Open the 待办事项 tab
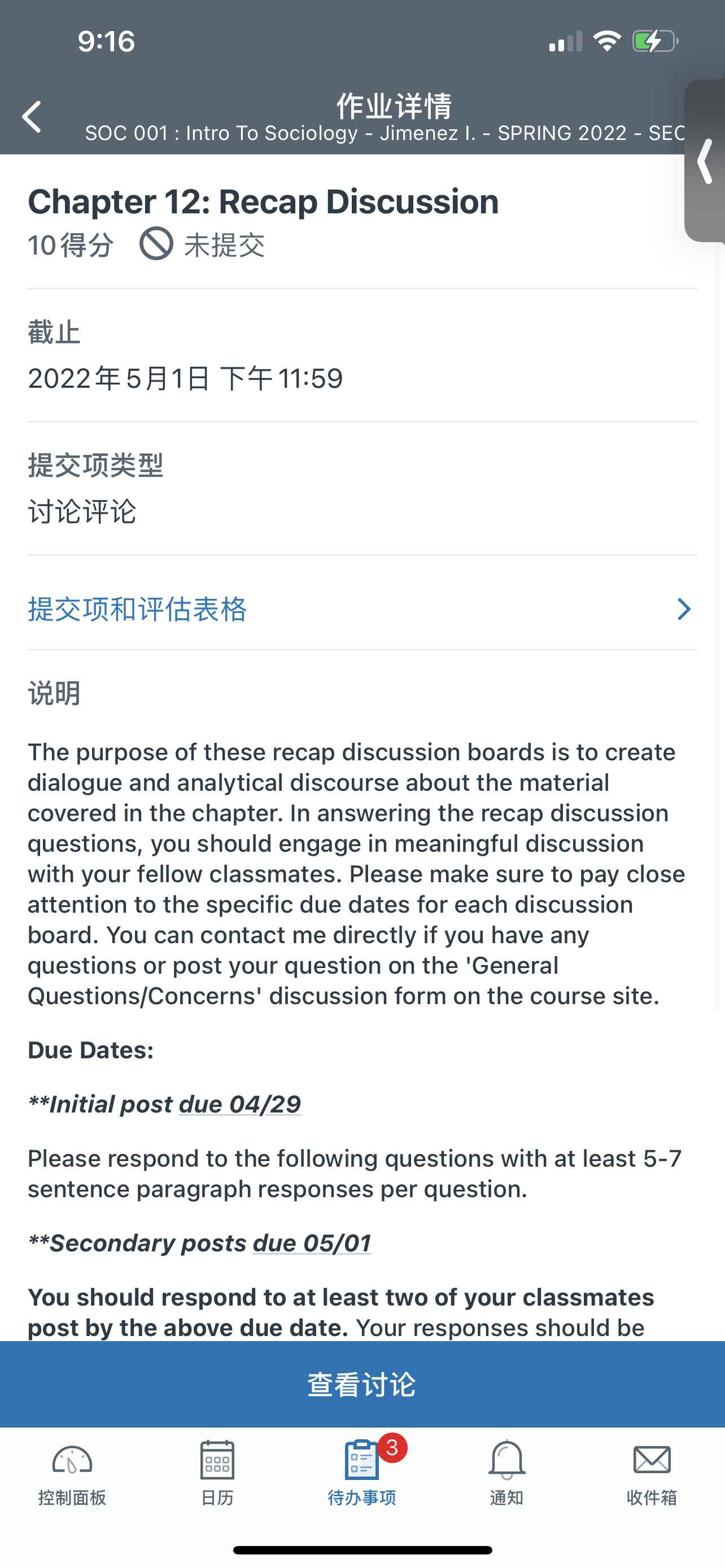 362,1473
